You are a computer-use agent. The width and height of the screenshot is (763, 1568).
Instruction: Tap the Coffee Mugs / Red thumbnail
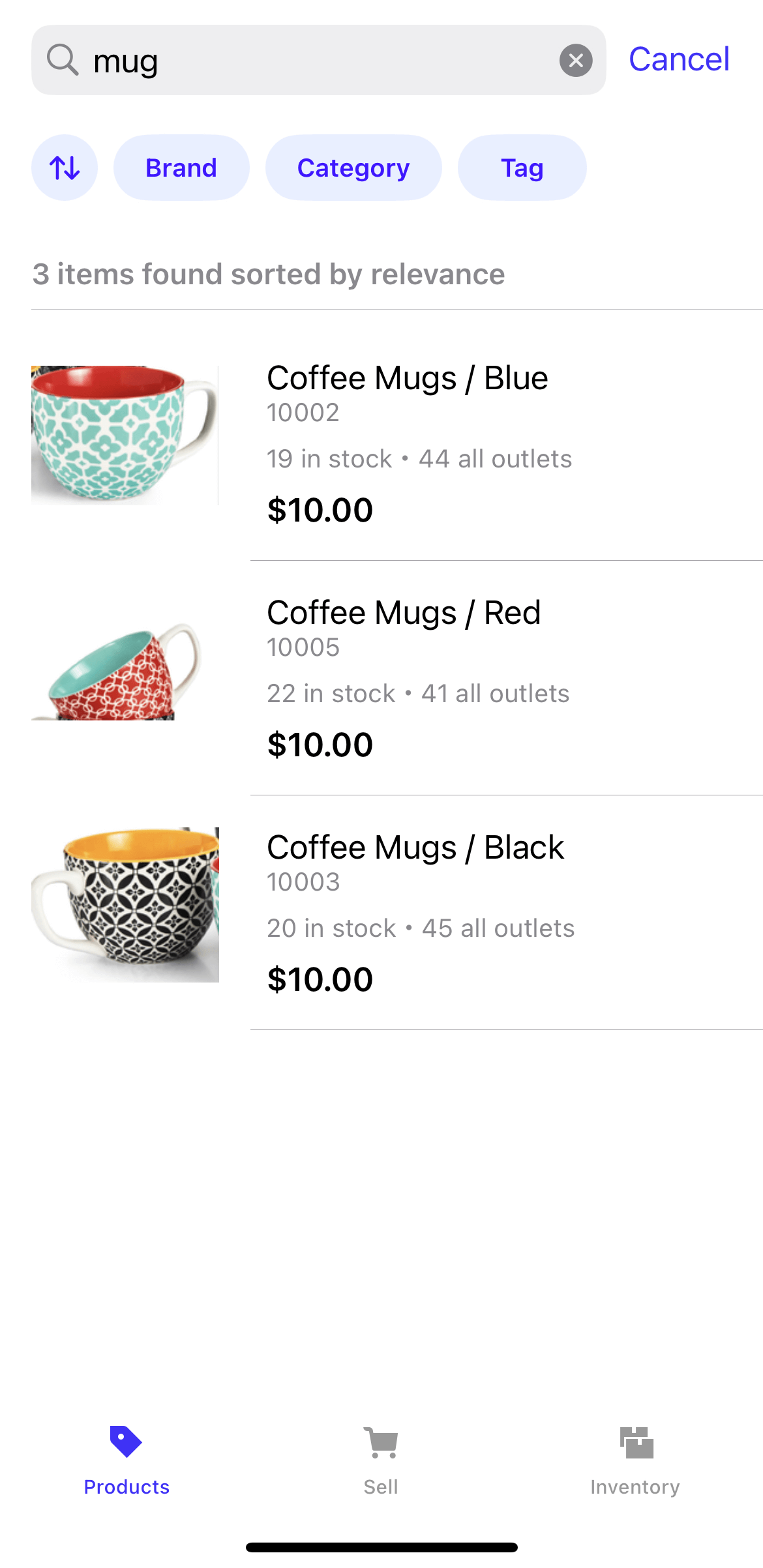tap(125, 668)
